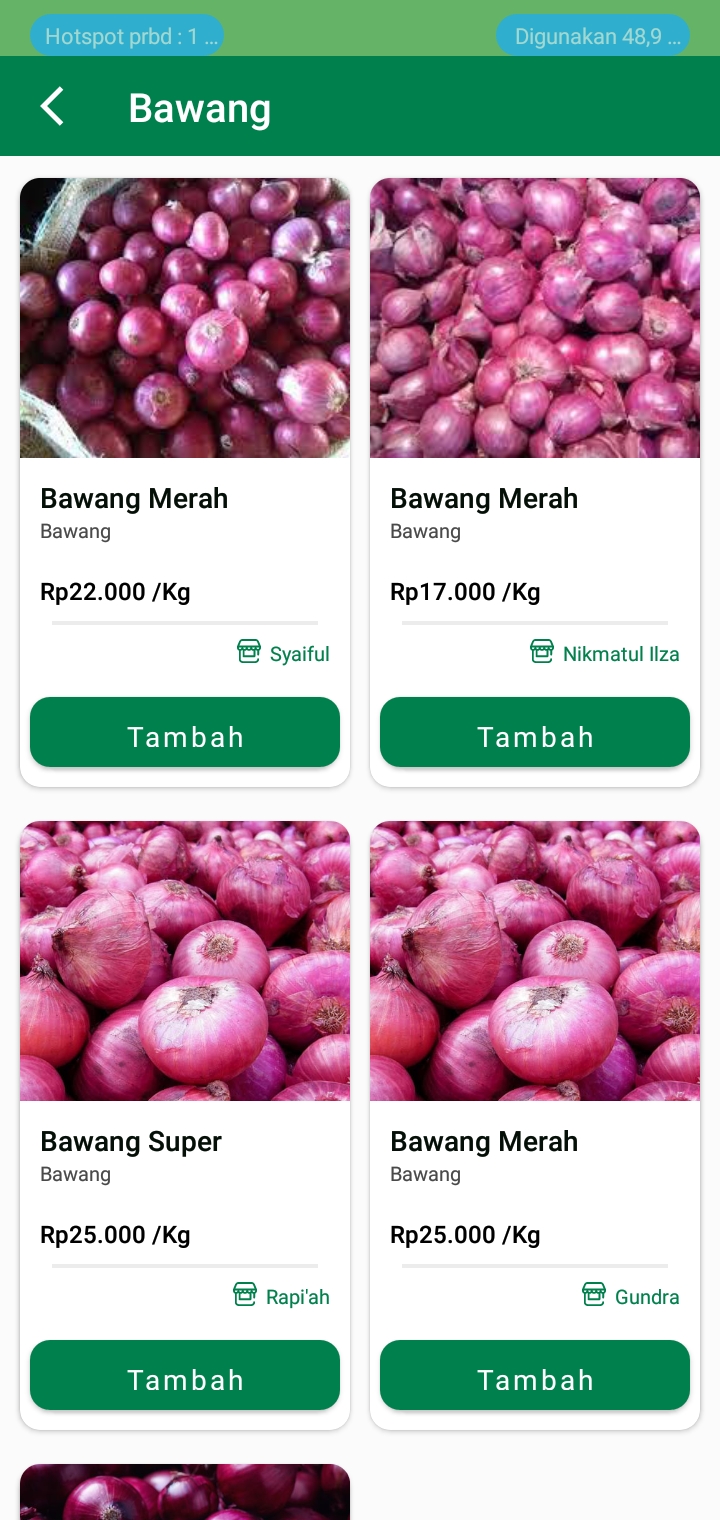Tap the Digunakan 48,9 data usage indicator
The image size is (720, 1520).
[593, 35]
